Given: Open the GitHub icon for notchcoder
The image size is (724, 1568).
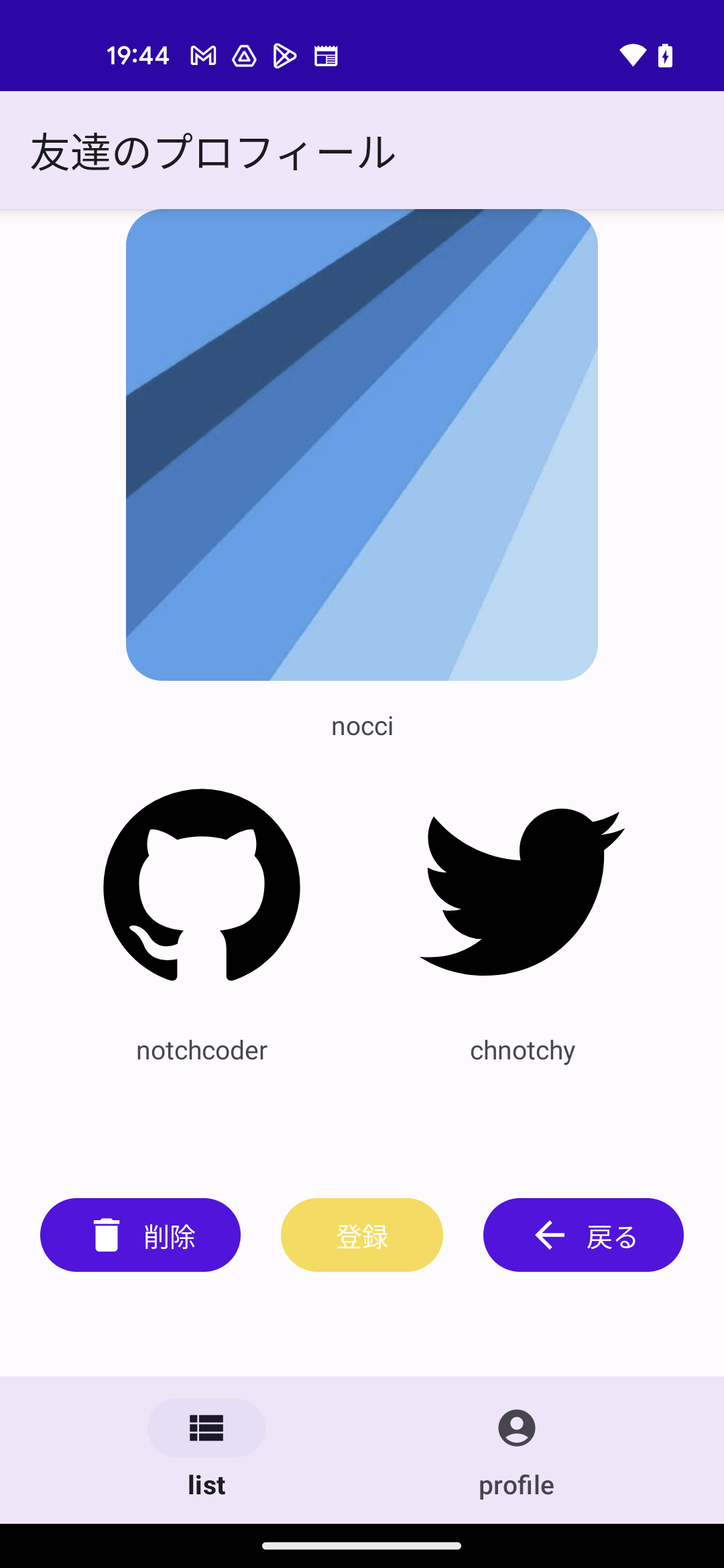Looking at the screenshot, I should 201,886.
